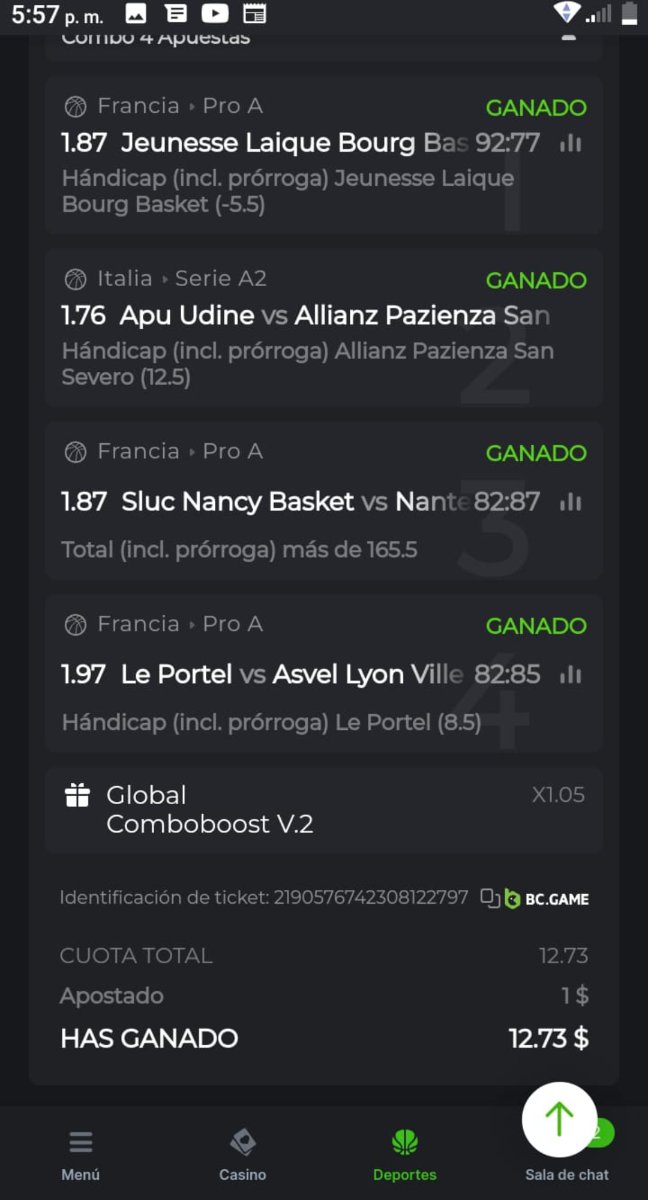This screenshot has width=648, height=1200.
Task: Open stats for Sluc Nancy Basket match
Action: click(571, 502)
